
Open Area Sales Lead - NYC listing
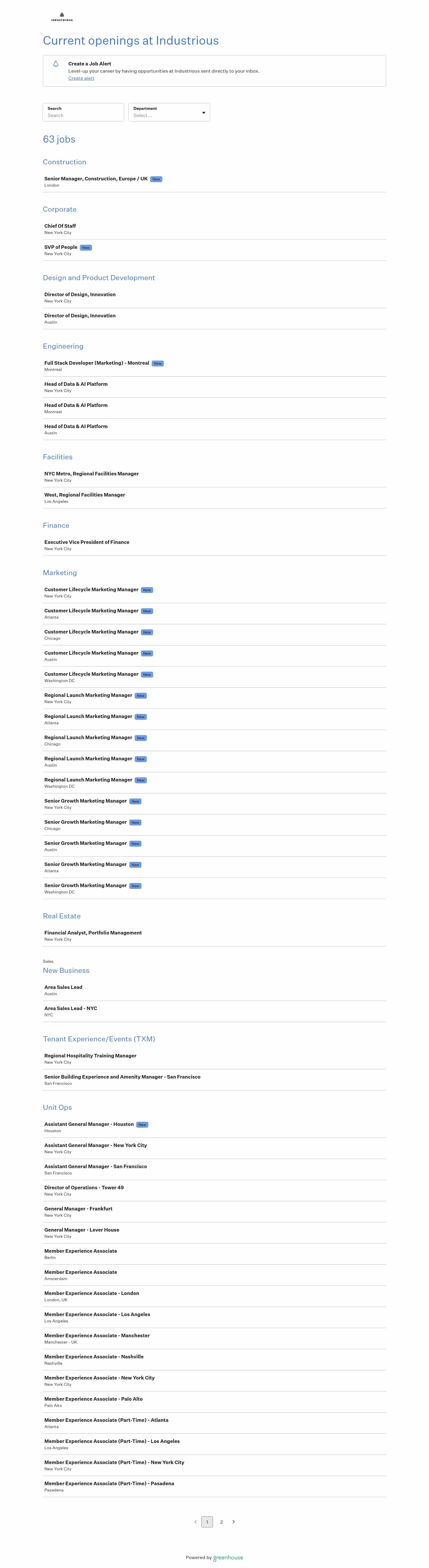71,1008
